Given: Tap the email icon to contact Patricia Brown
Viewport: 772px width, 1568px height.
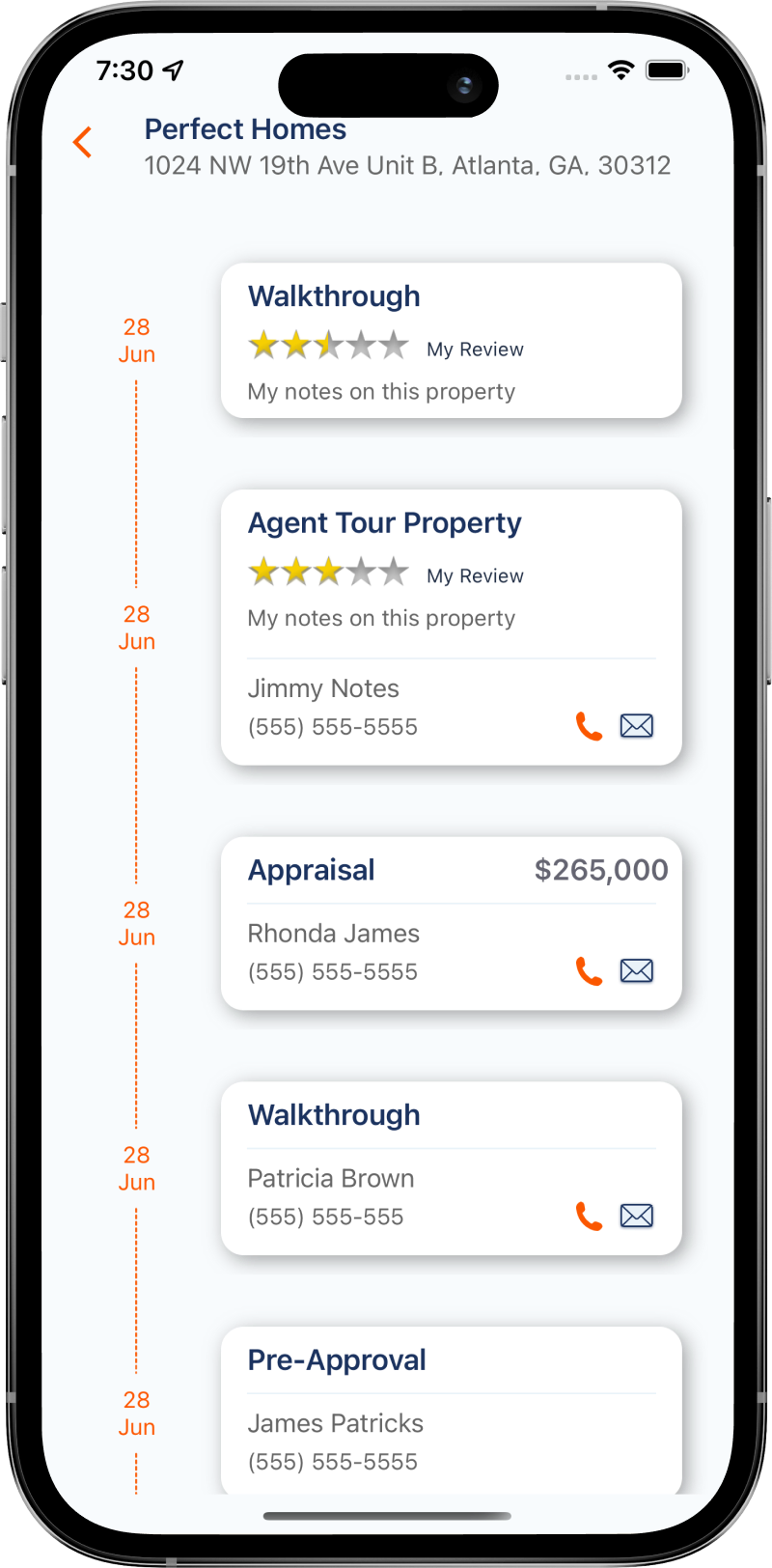Looking at the screenshot, I should pyautogui.click(x=638, y=1216).
